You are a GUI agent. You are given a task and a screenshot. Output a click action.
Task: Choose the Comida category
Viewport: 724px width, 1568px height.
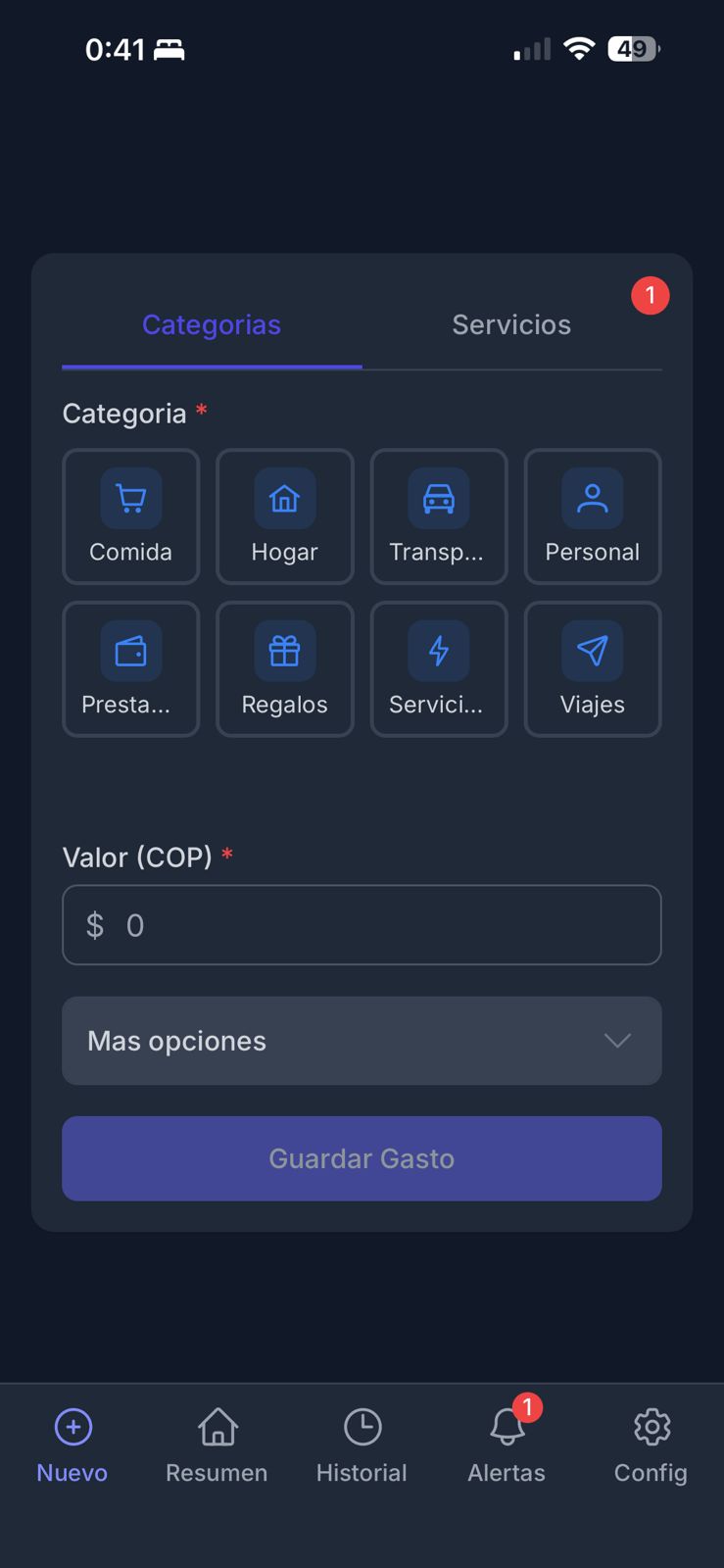[x=130, y=516]
